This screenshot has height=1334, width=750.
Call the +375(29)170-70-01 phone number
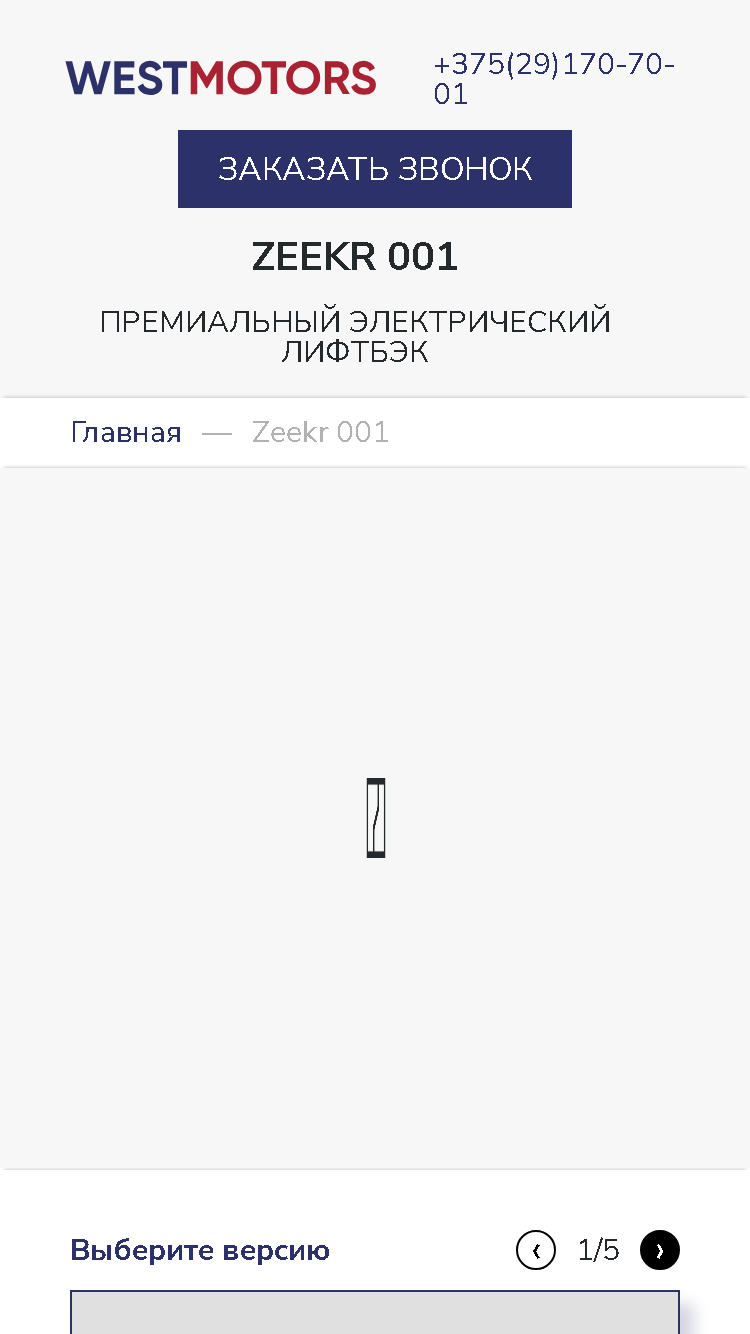click(x=554, y=79)
